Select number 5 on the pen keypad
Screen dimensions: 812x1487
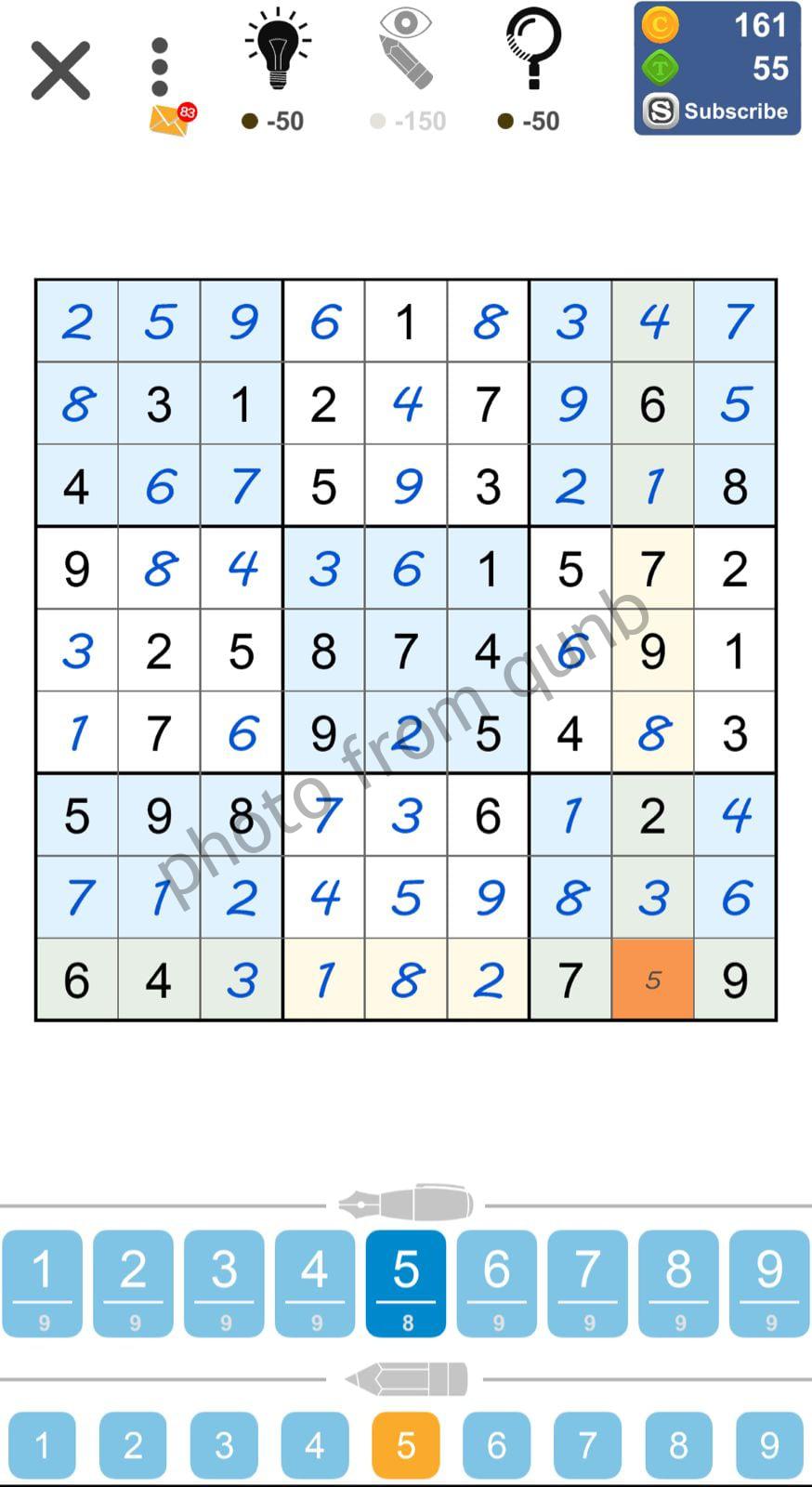coord(405,1283)
